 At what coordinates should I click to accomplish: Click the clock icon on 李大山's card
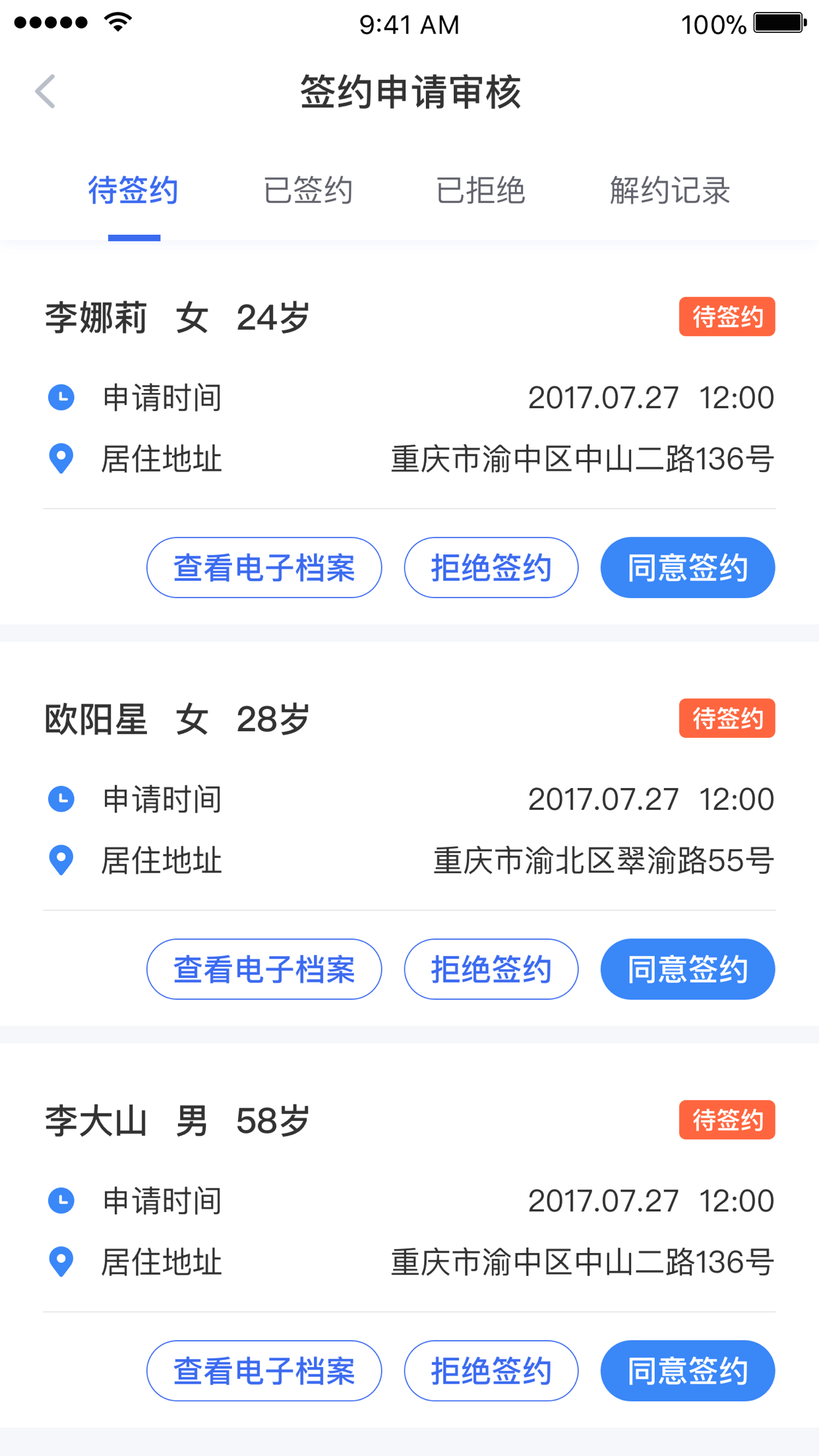(x=61, y=1201)
